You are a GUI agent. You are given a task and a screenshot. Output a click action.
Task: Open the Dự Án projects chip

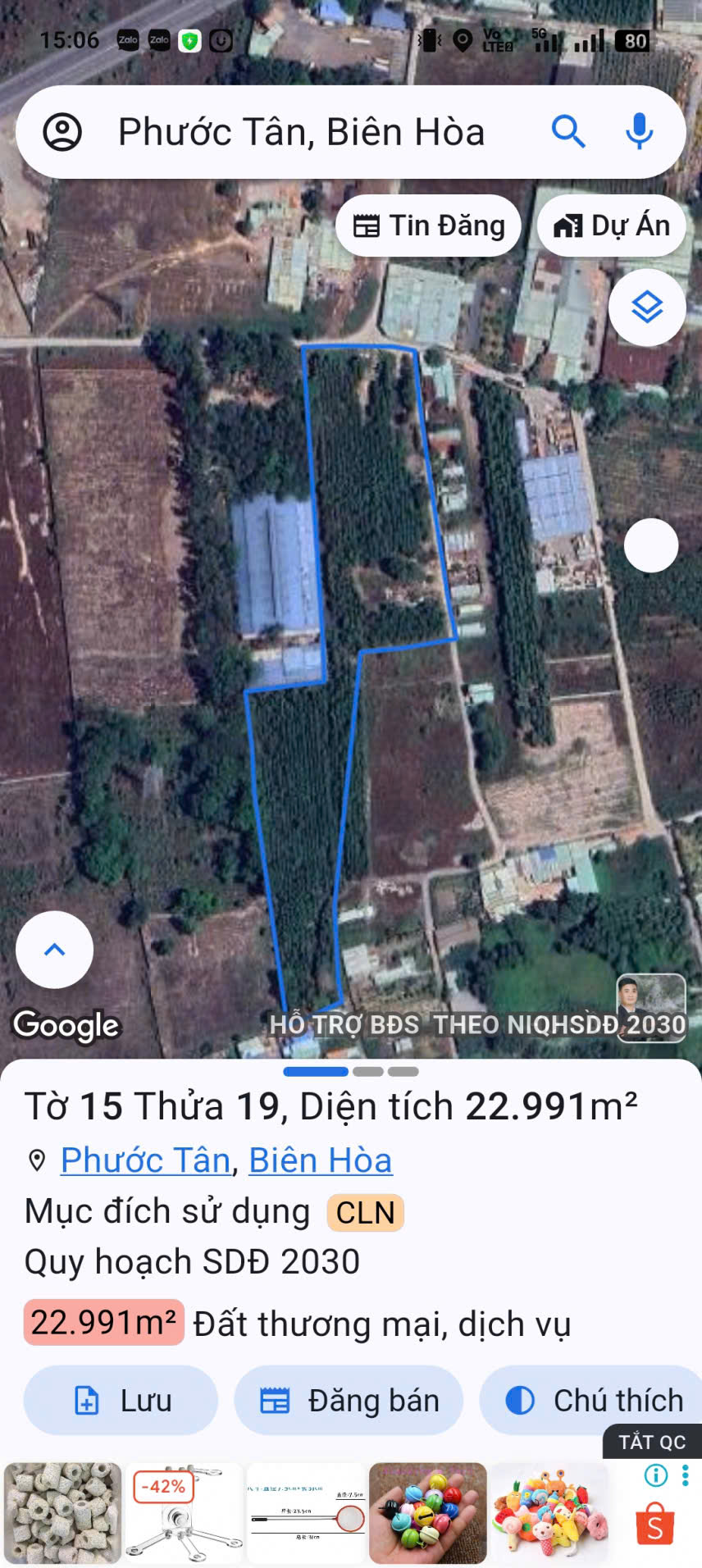tap(612, 226)
